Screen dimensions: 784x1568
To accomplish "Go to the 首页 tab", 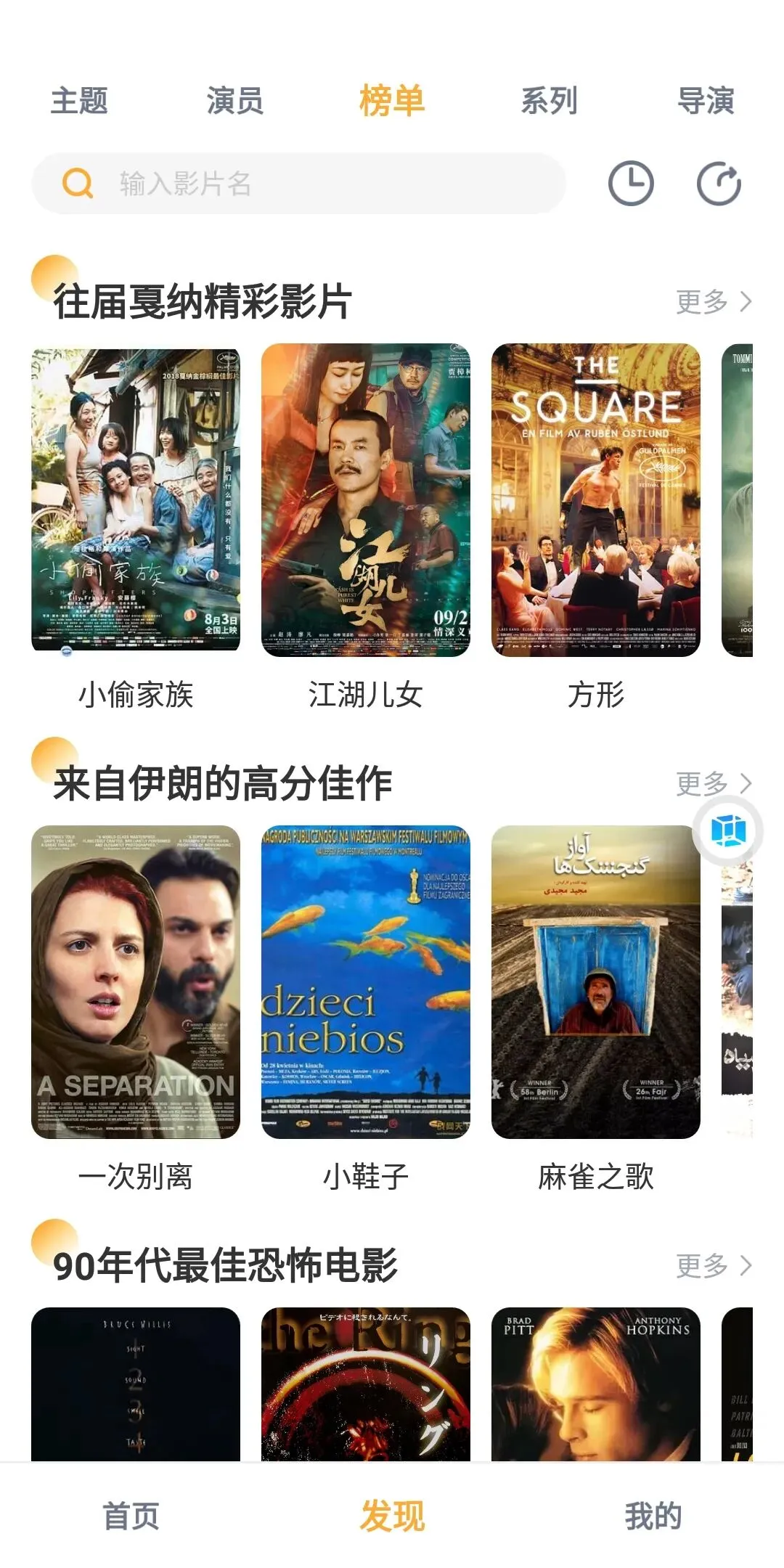I will click(131, 1516).
